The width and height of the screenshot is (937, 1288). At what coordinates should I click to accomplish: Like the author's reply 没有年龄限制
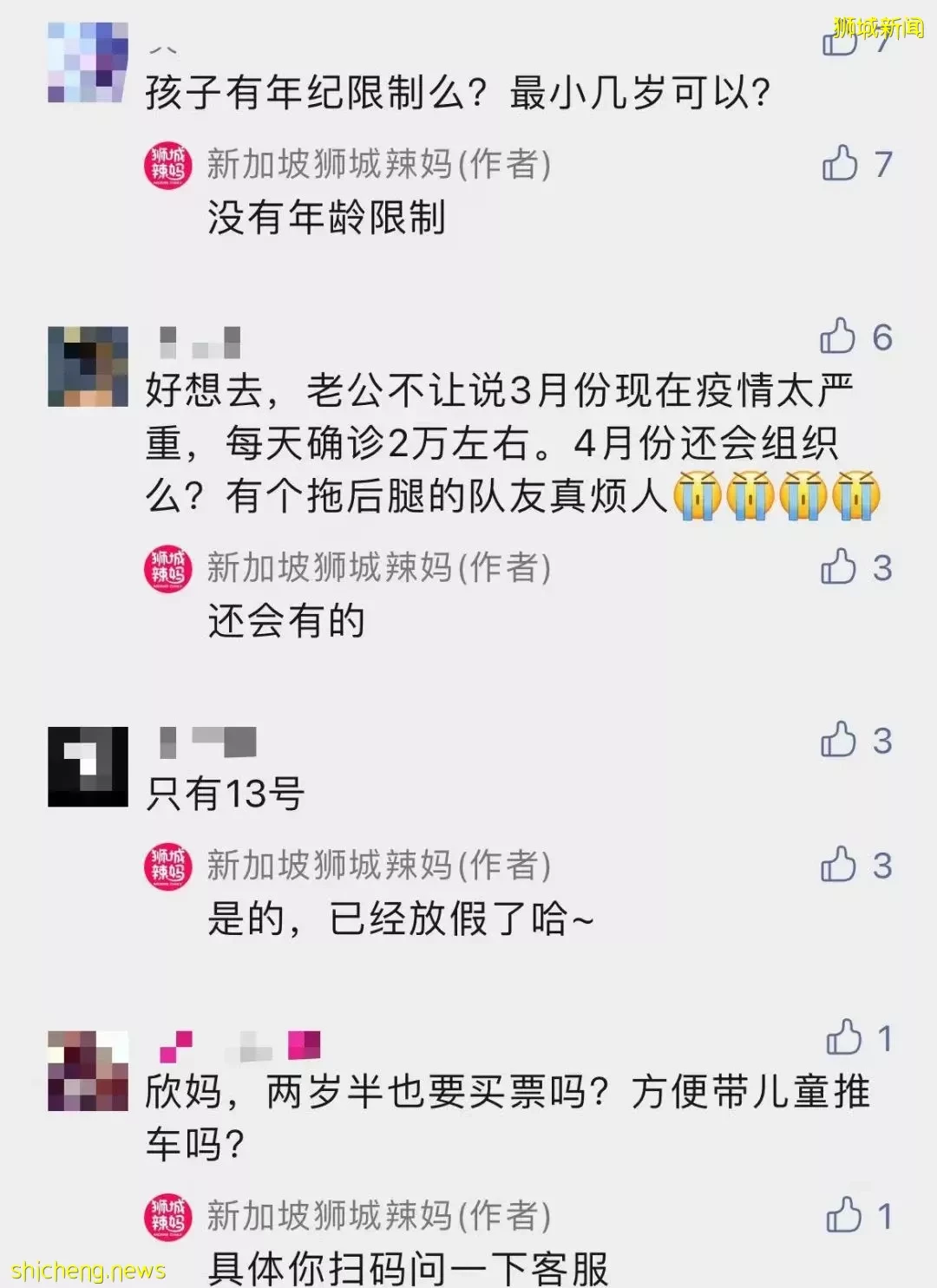[840, 163]
